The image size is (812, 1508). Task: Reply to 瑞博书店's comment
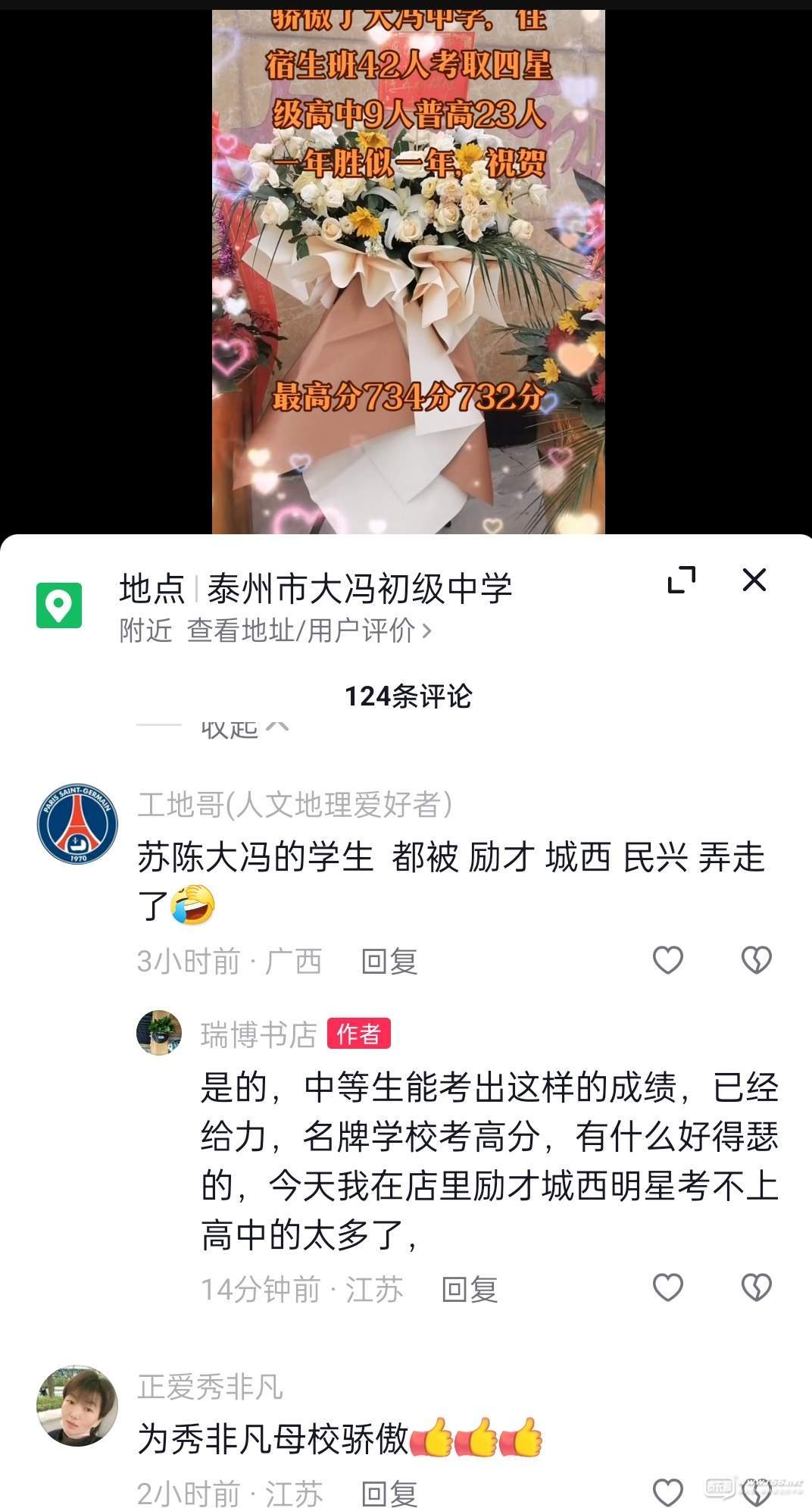470,1289
